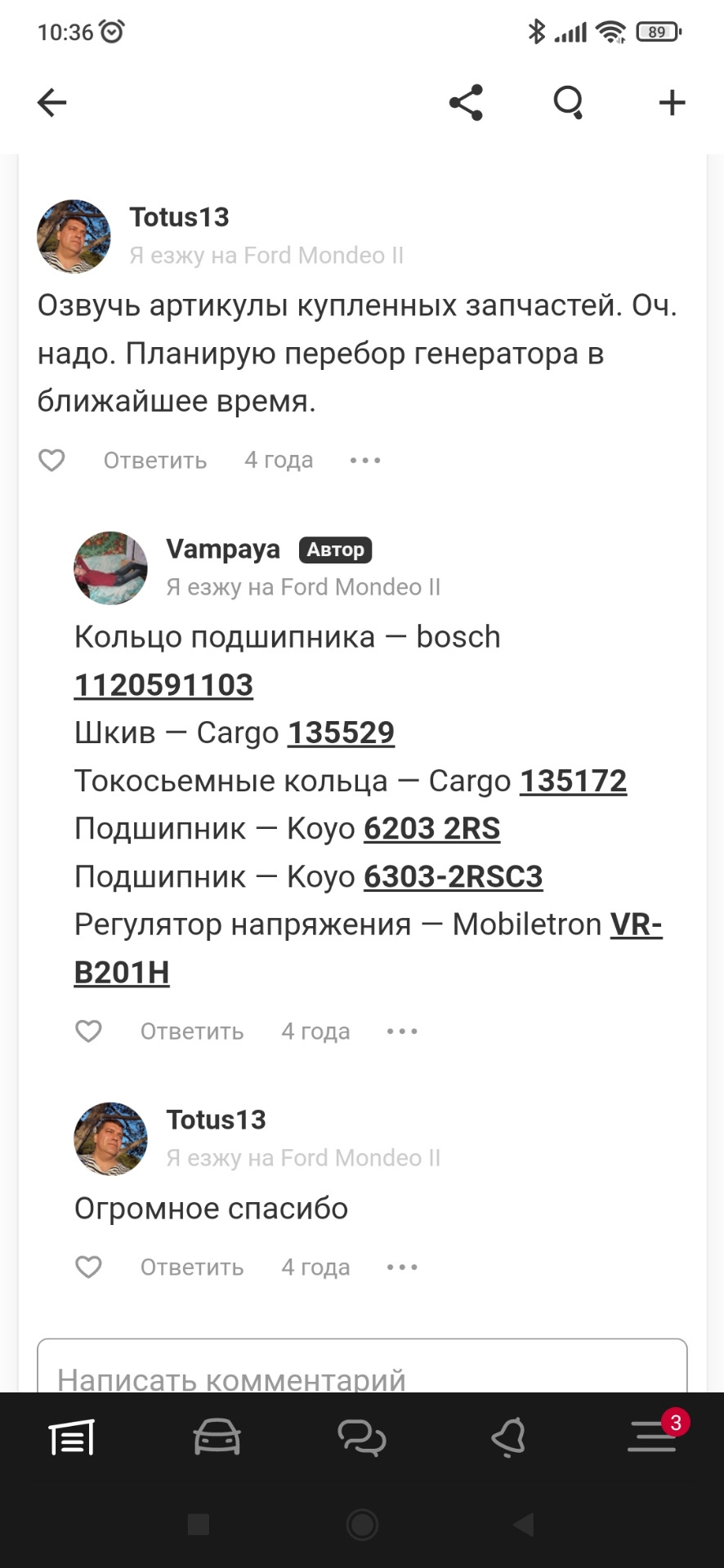Screen dimensions: 724x1568
Task: Tap the plus icon in top bar
Action: [x=672, y=103]
